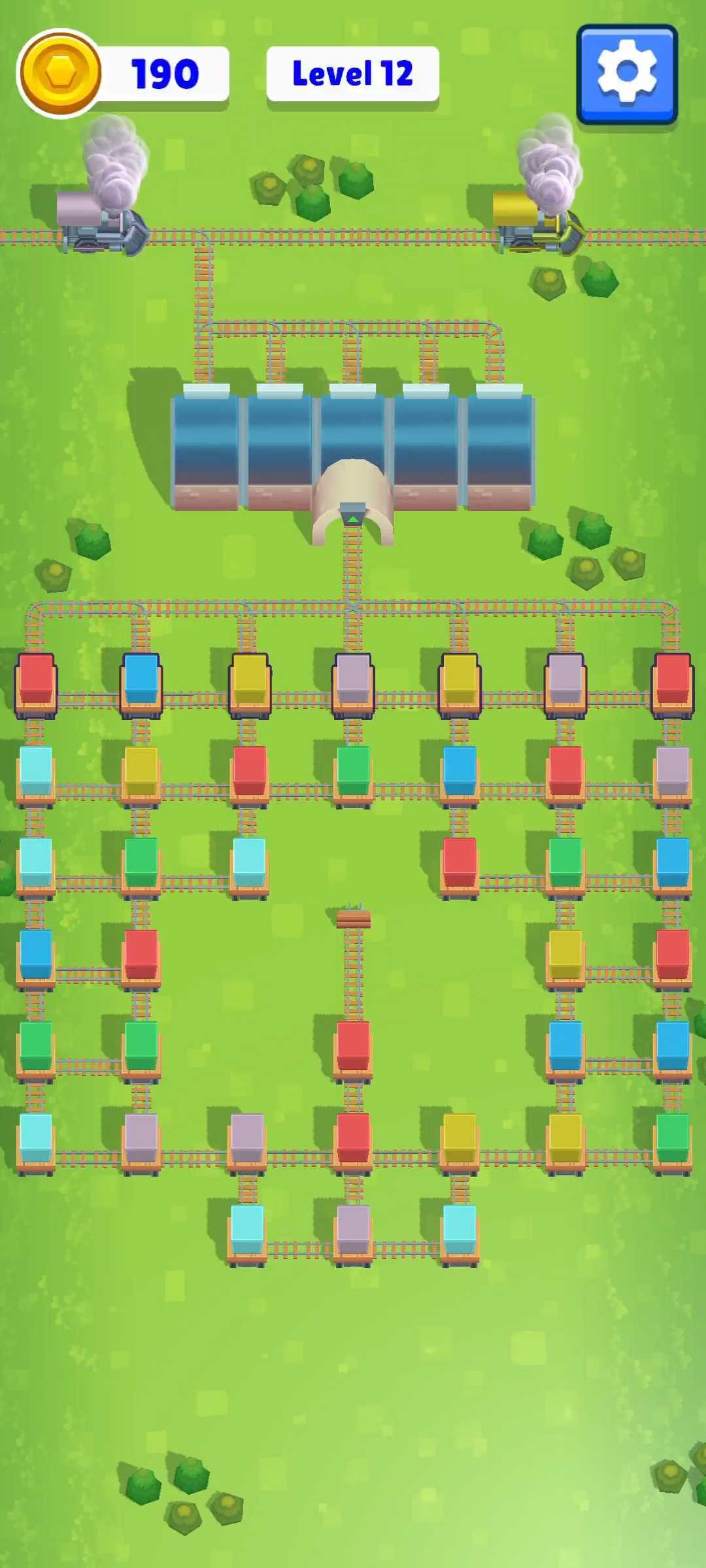Send out the outlined red wagon above the cyan wagon
The height and width of the screenshot is (1568, 706).
(36, 683)
